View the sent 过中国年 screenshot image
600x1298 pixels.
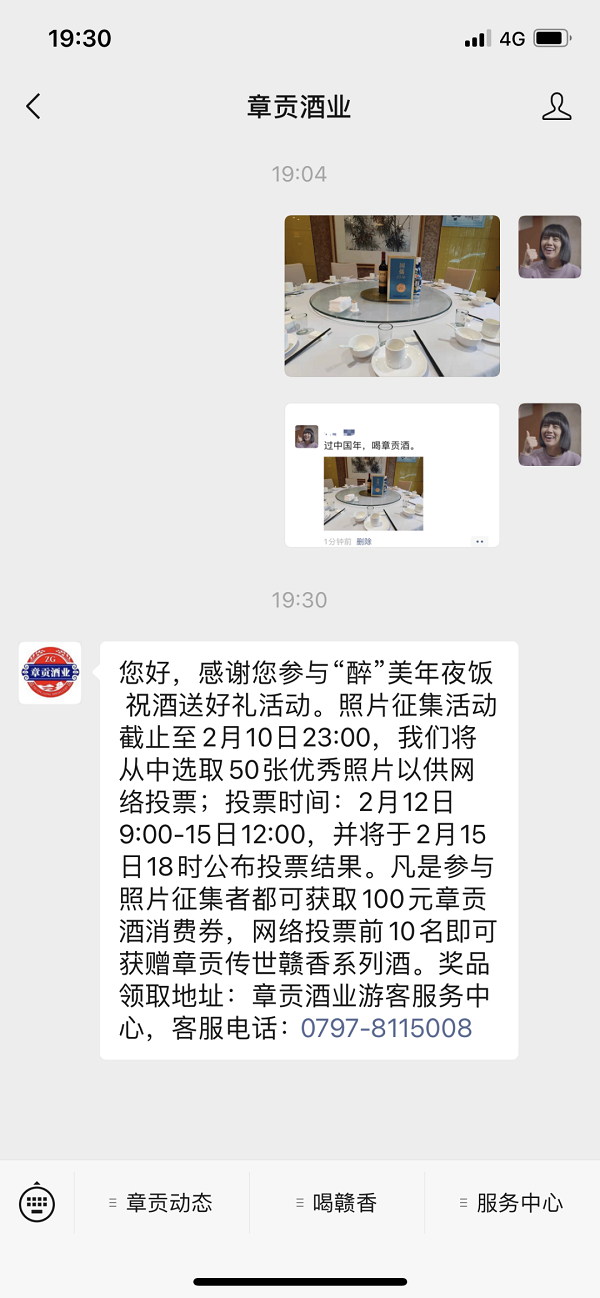coord(392,475)
